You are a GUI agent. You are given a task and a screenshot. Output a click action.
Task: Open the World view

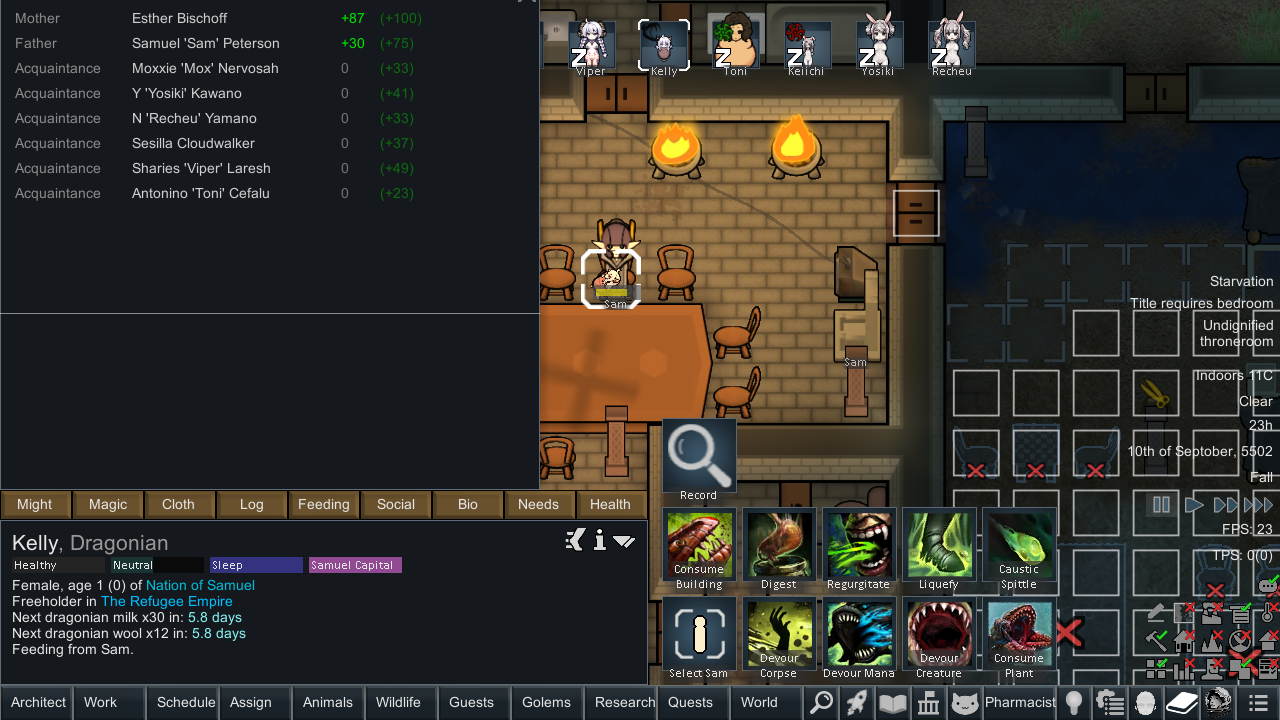[x=759, y=702]
